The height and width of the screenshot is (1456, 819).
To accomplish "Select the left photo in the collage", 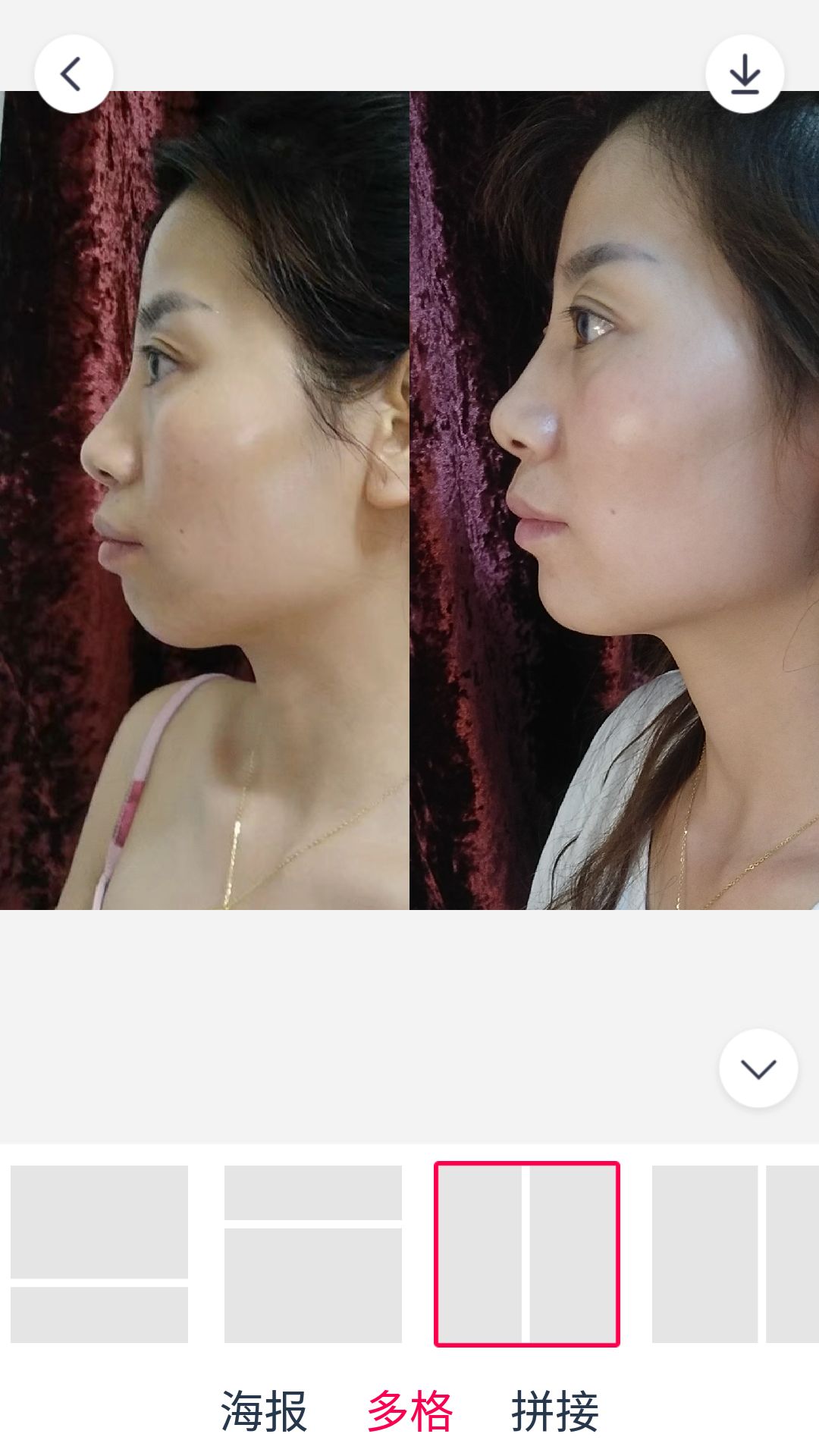I will 205,500.
